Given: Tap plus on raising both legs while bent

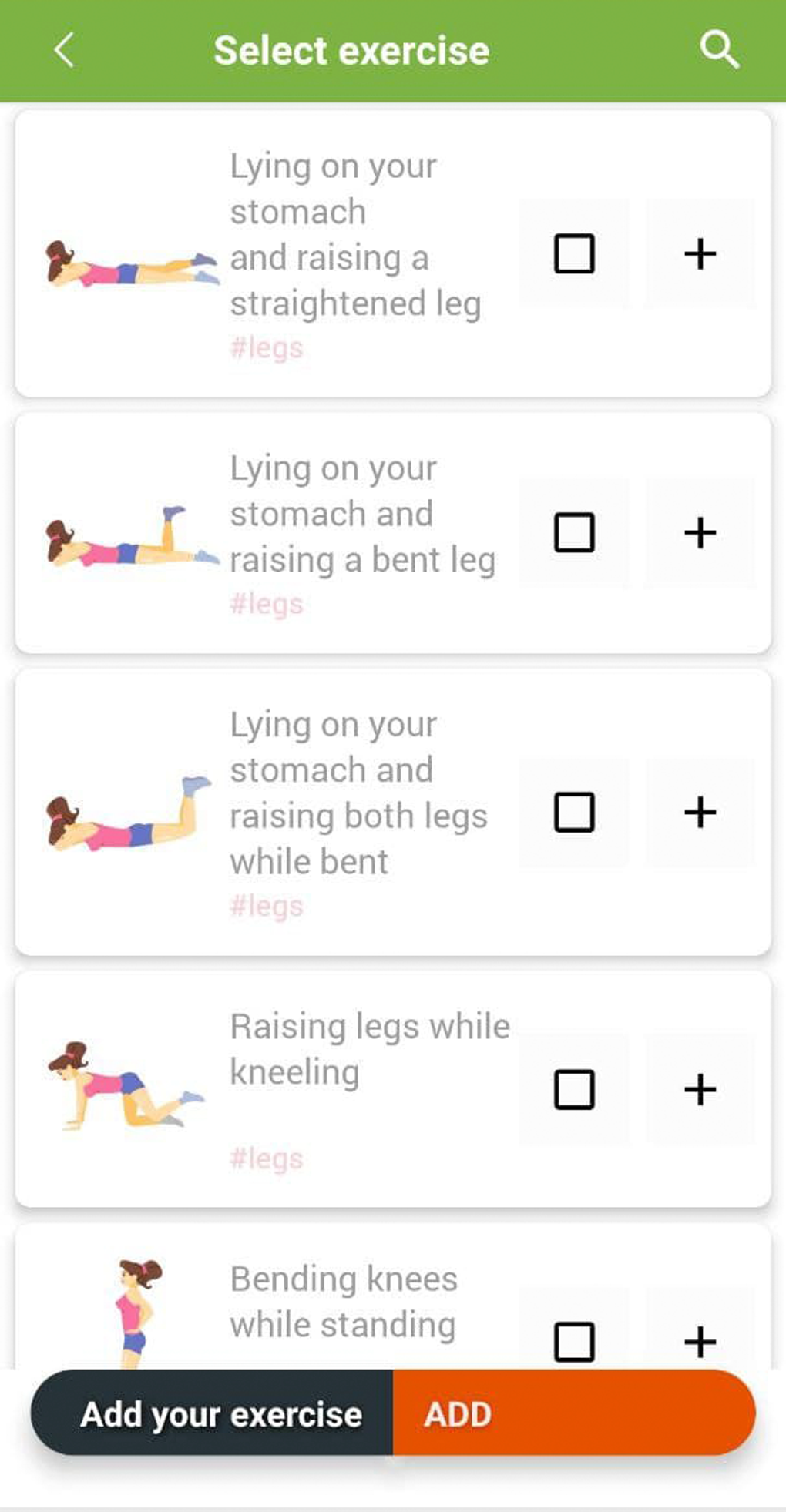Looking at the screenshot, I should (700, 810).
